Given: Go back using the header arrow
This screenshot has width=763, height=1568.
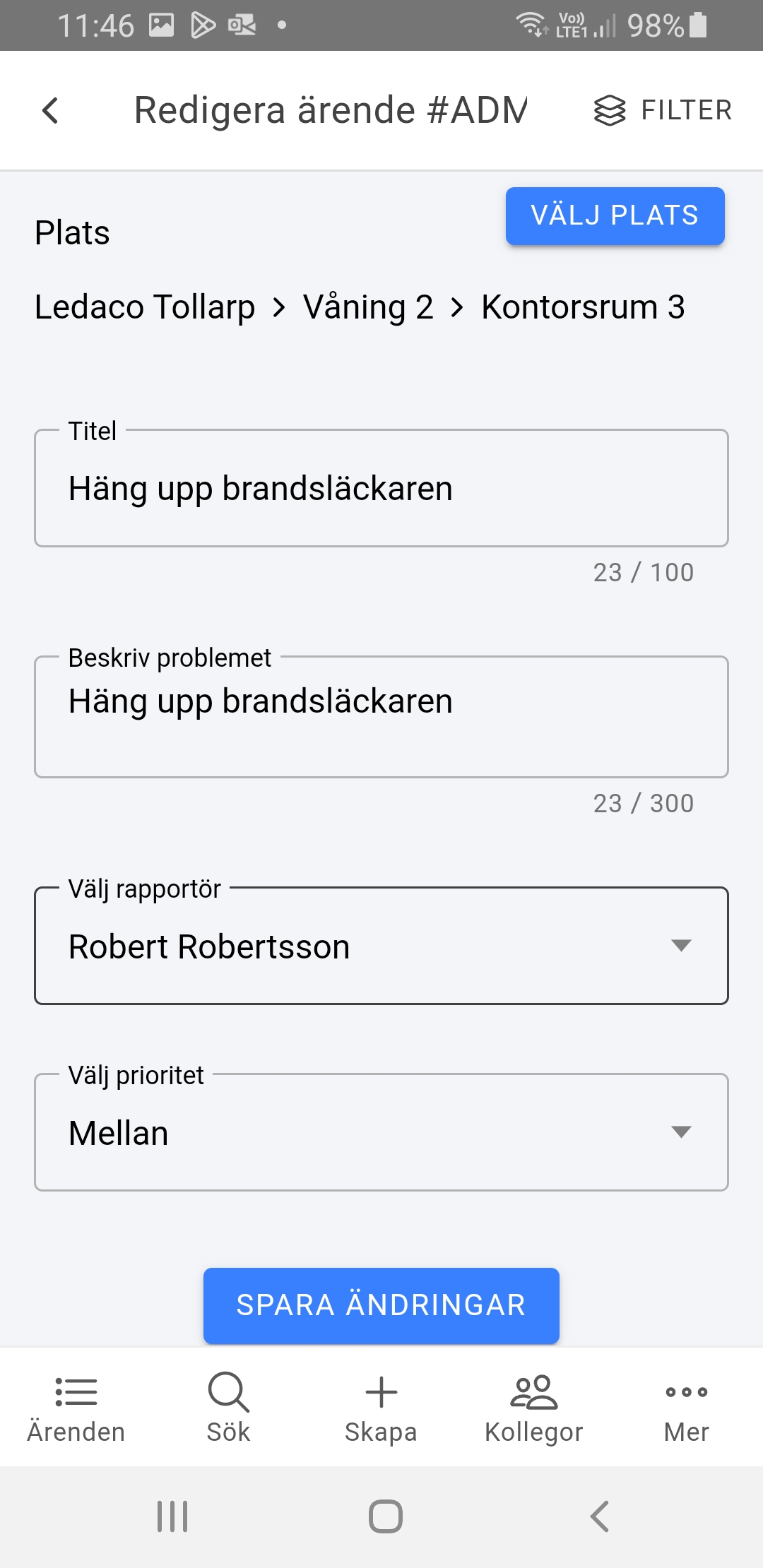Looking at the screenshot, I should [x=50, y=110].
